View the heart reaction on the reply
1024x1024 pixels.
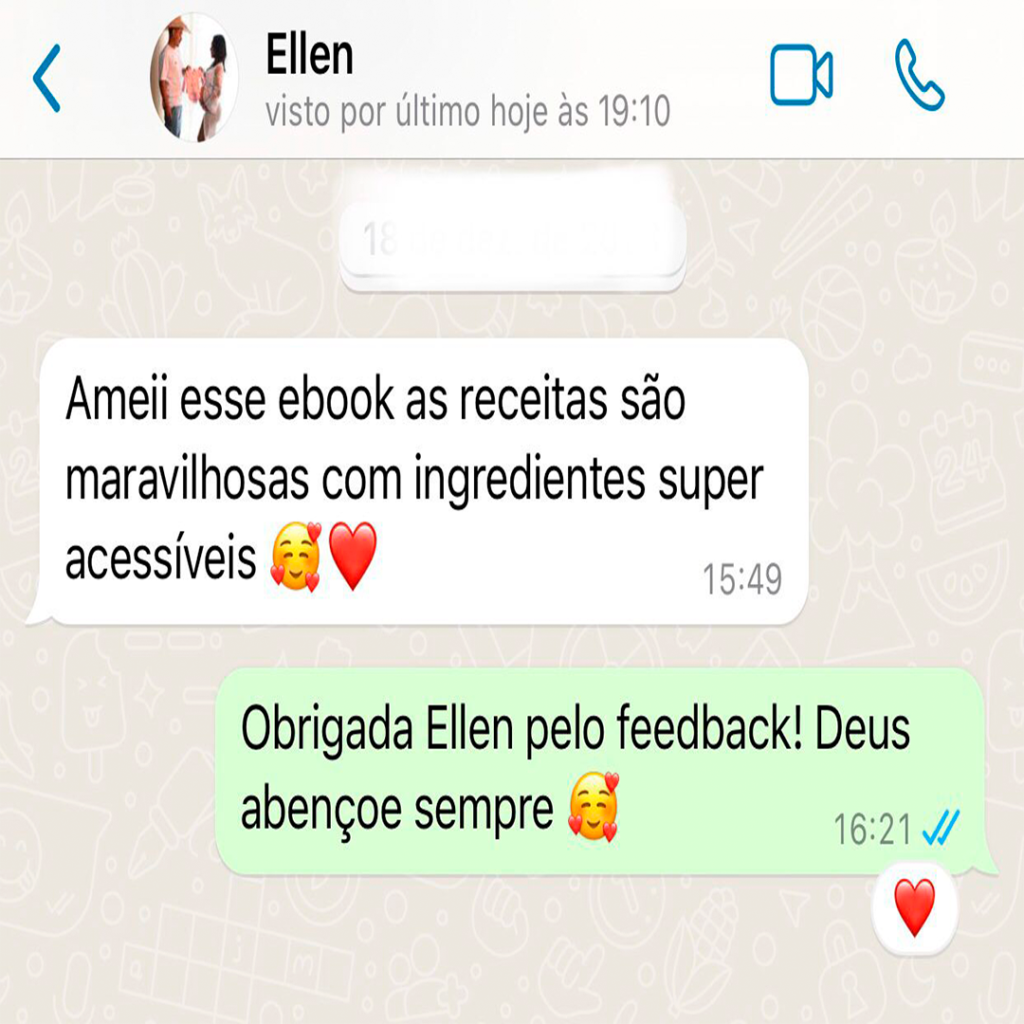[x=914, y=908]
